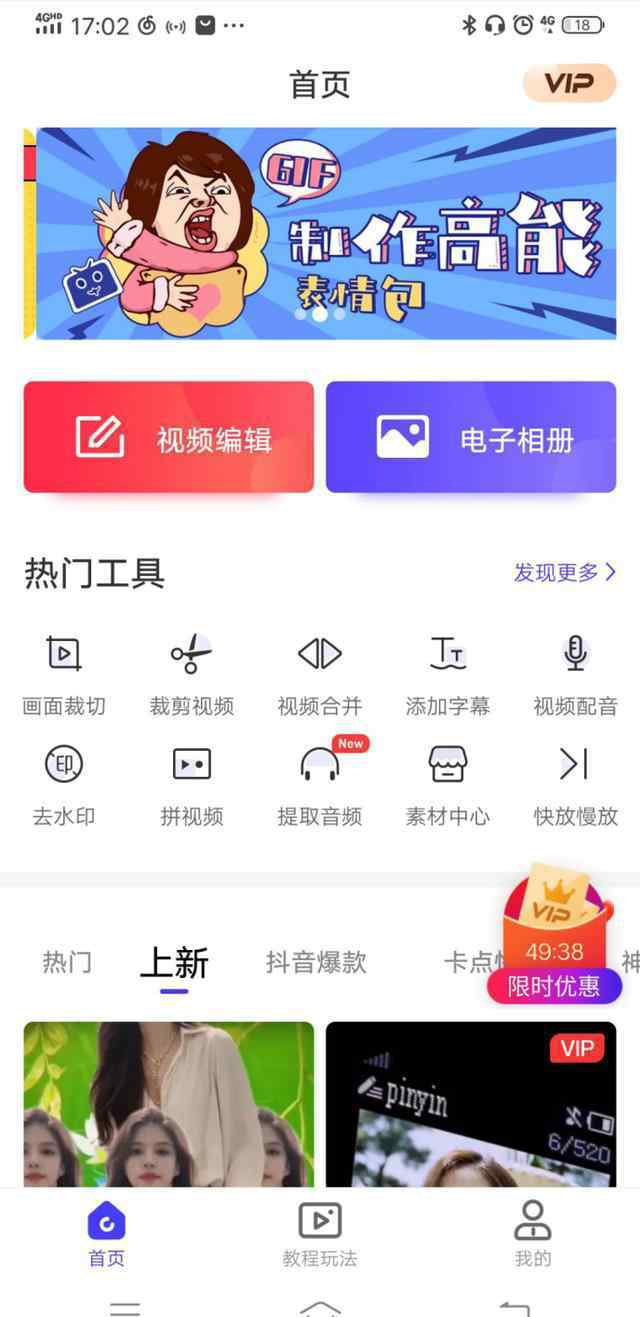Switch to the 热门 tab
This screenshot has height=1317, width=640.
tap(67, 963)
